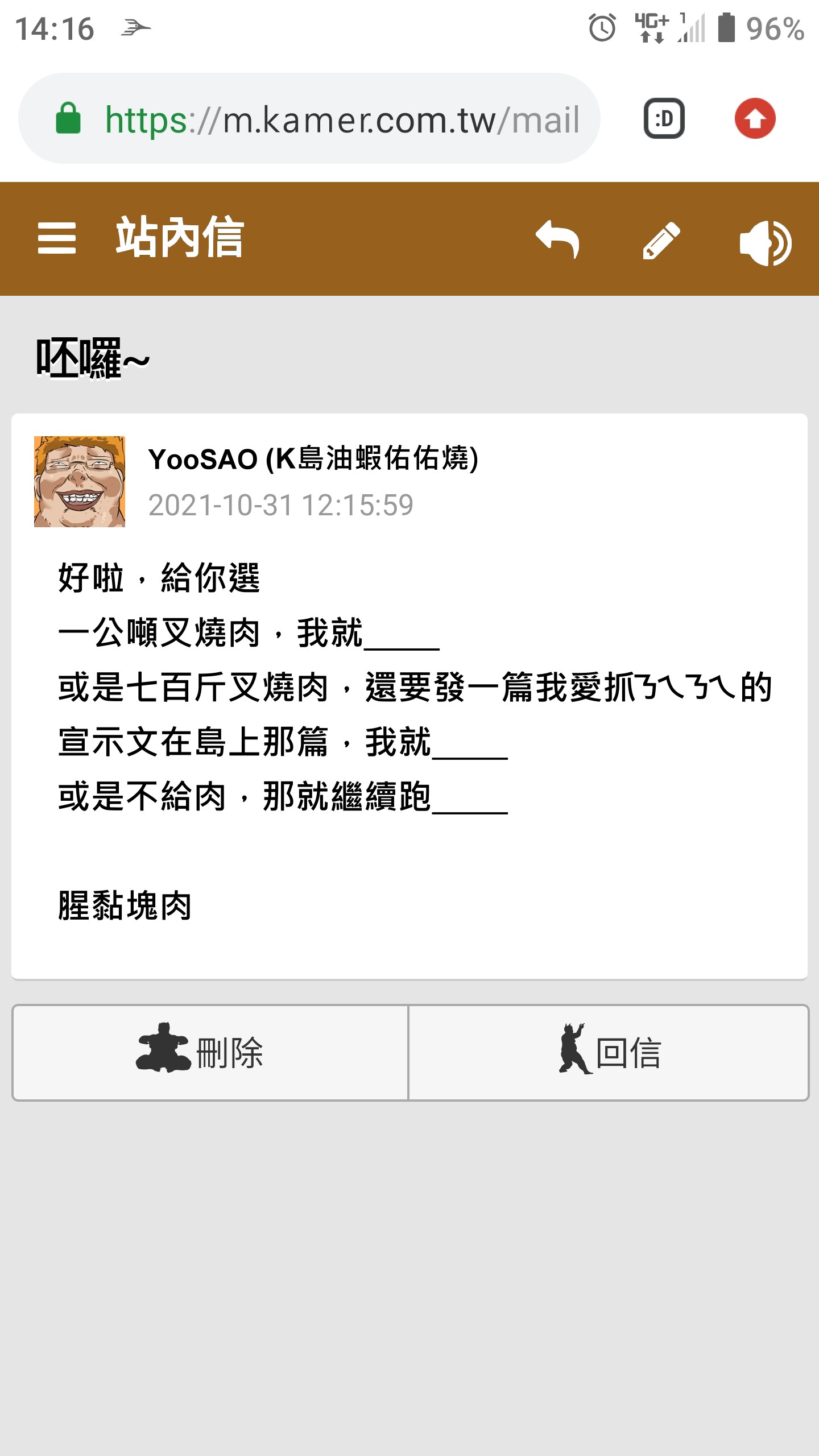Tap the reply arrow in header

pos(557,239)
